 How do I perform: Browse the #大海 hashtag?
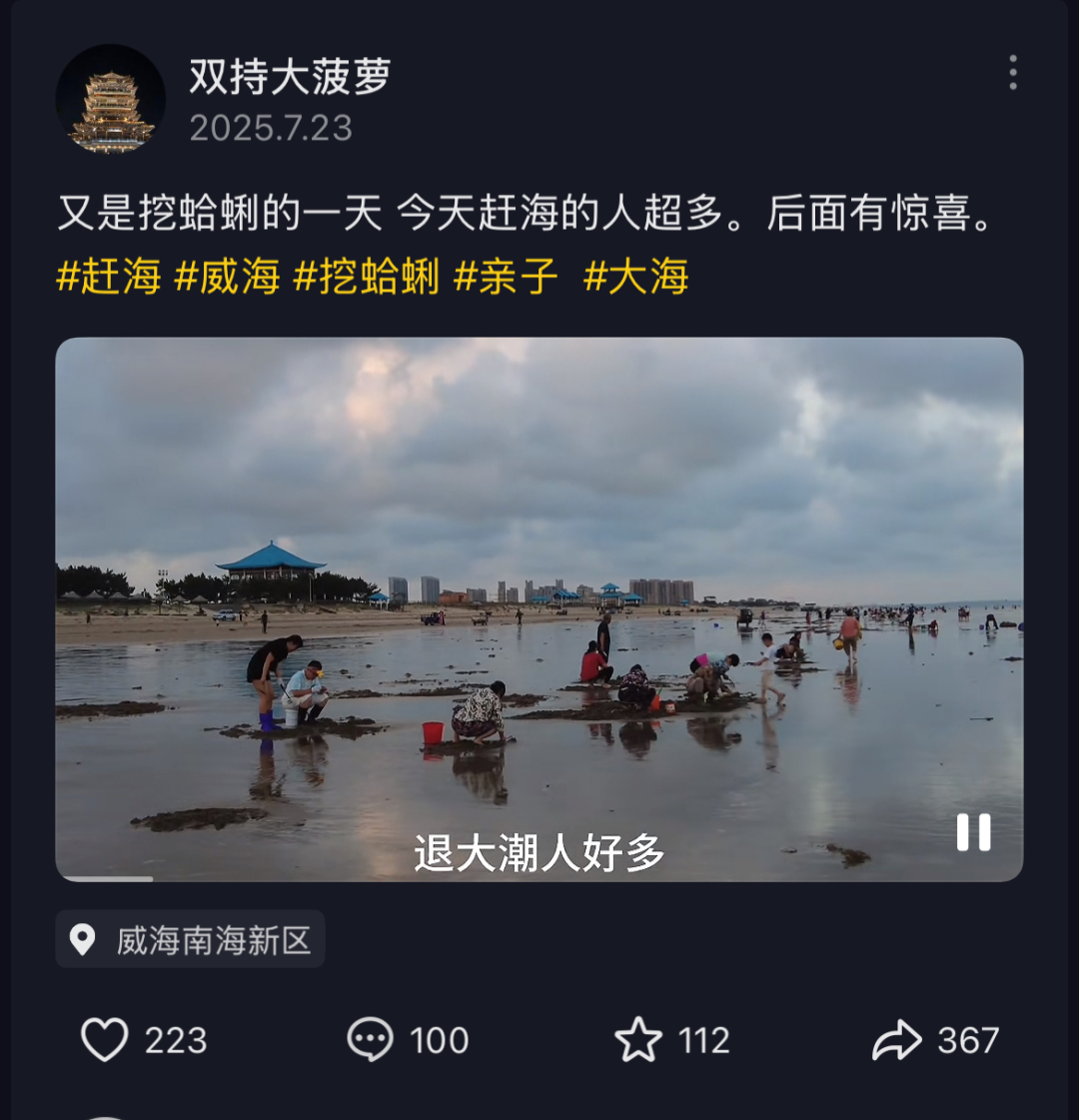[636, 277]
